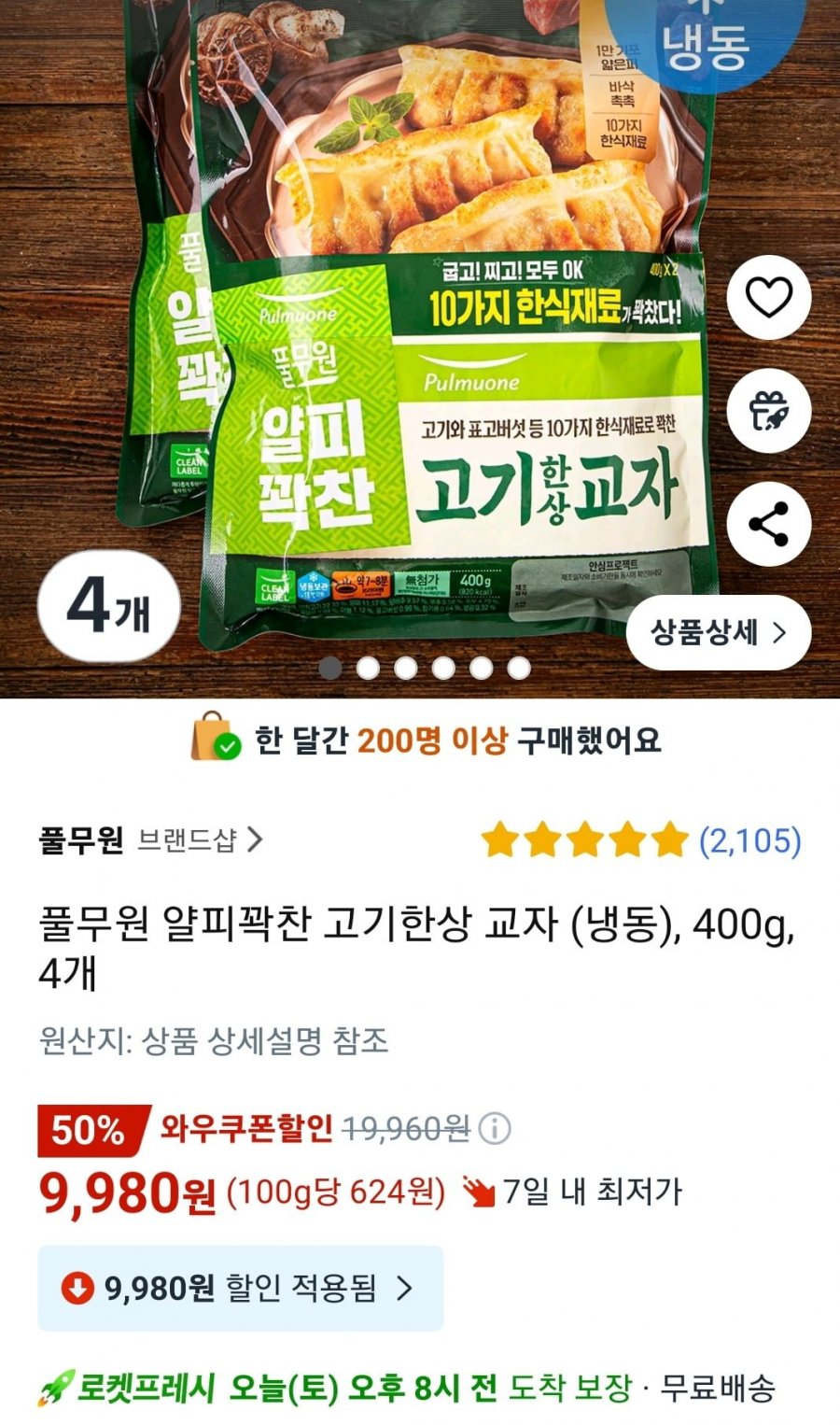Expand the 9,980원 할인 적용됨 details

240,1288
